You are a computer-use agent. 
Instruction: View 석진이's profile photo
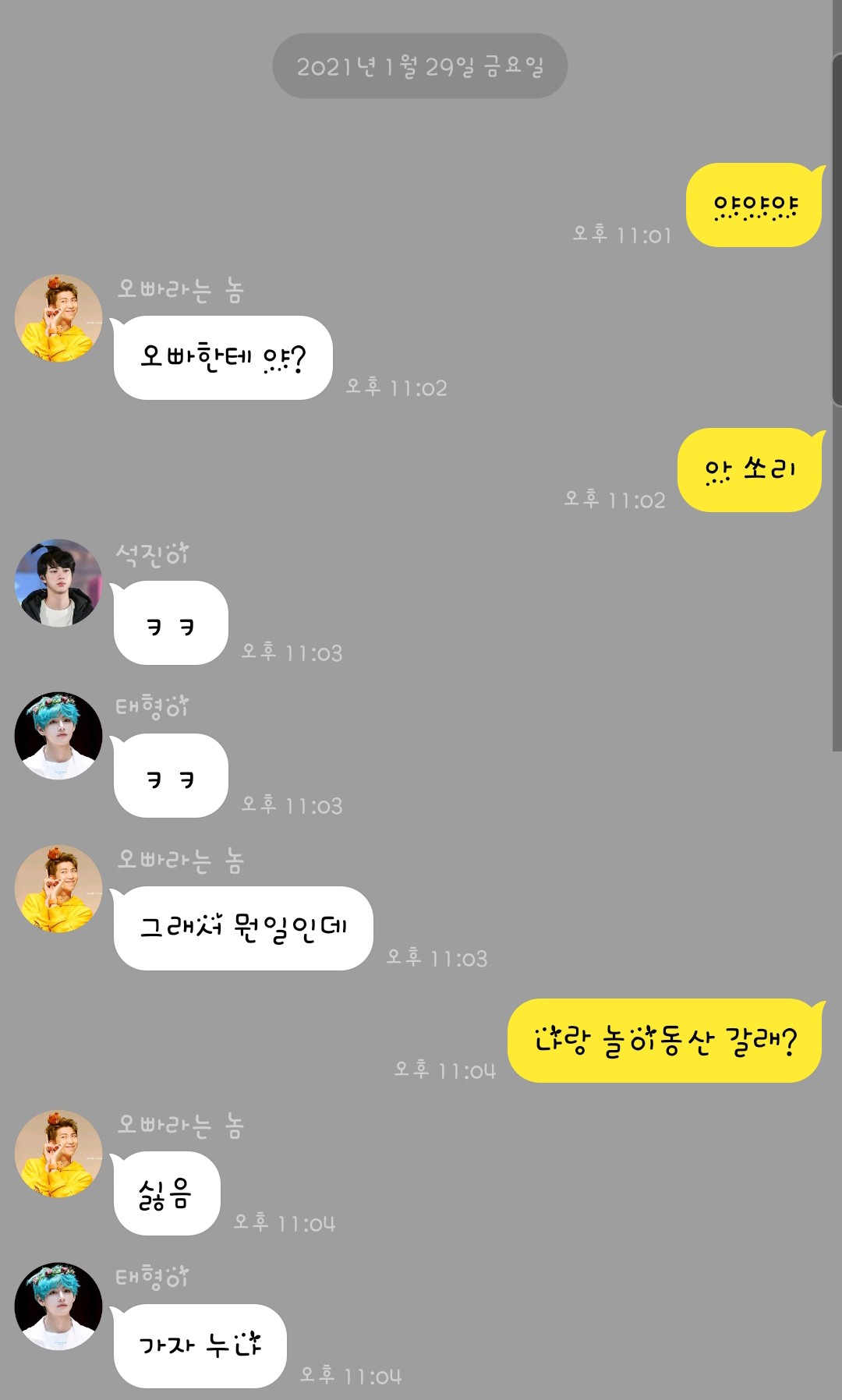coord(58,583)
